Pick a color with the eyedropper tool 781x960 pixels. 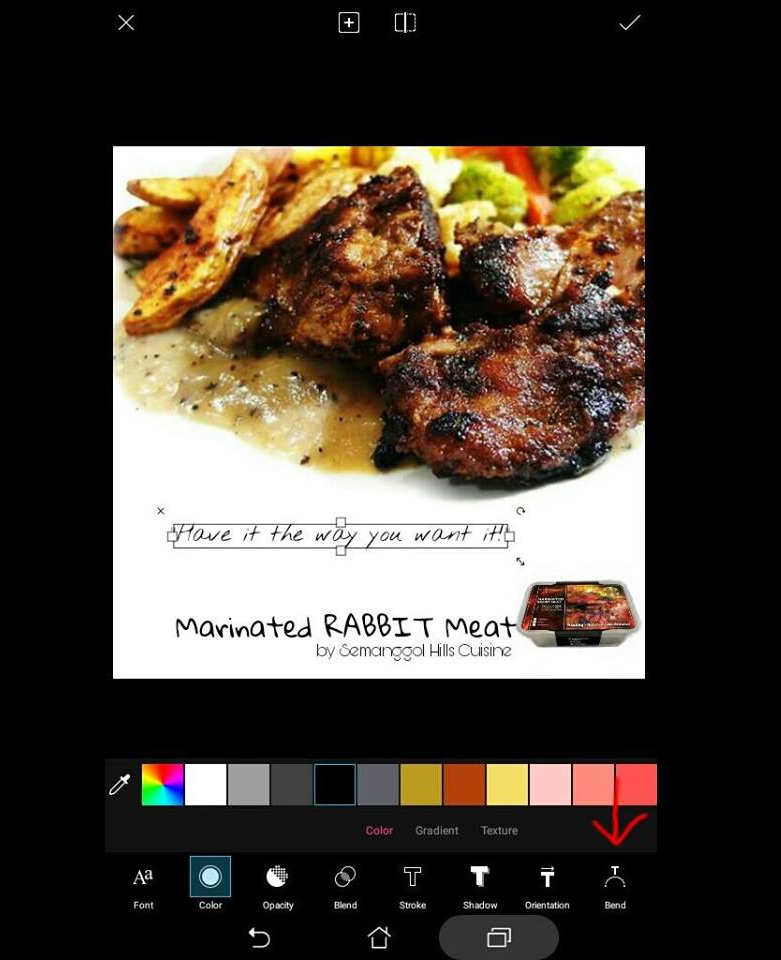[120, 785]
